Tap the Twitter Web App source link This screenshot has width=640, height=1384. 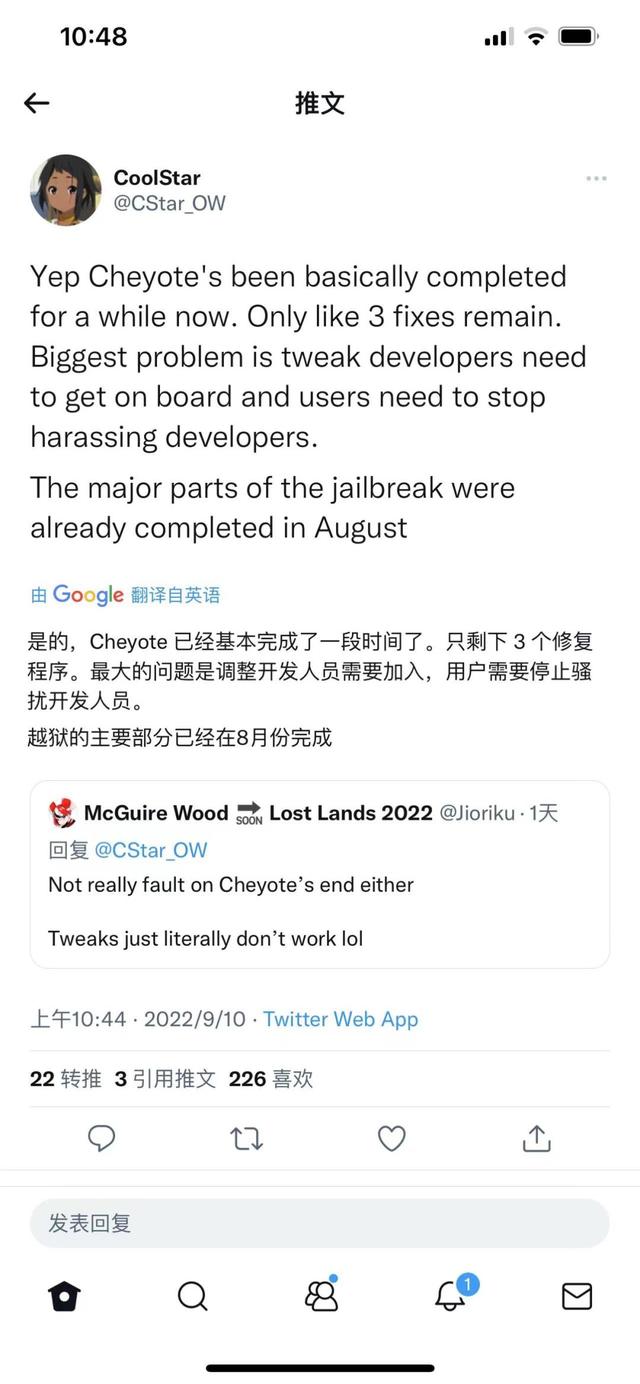(x=341, y=1019)
